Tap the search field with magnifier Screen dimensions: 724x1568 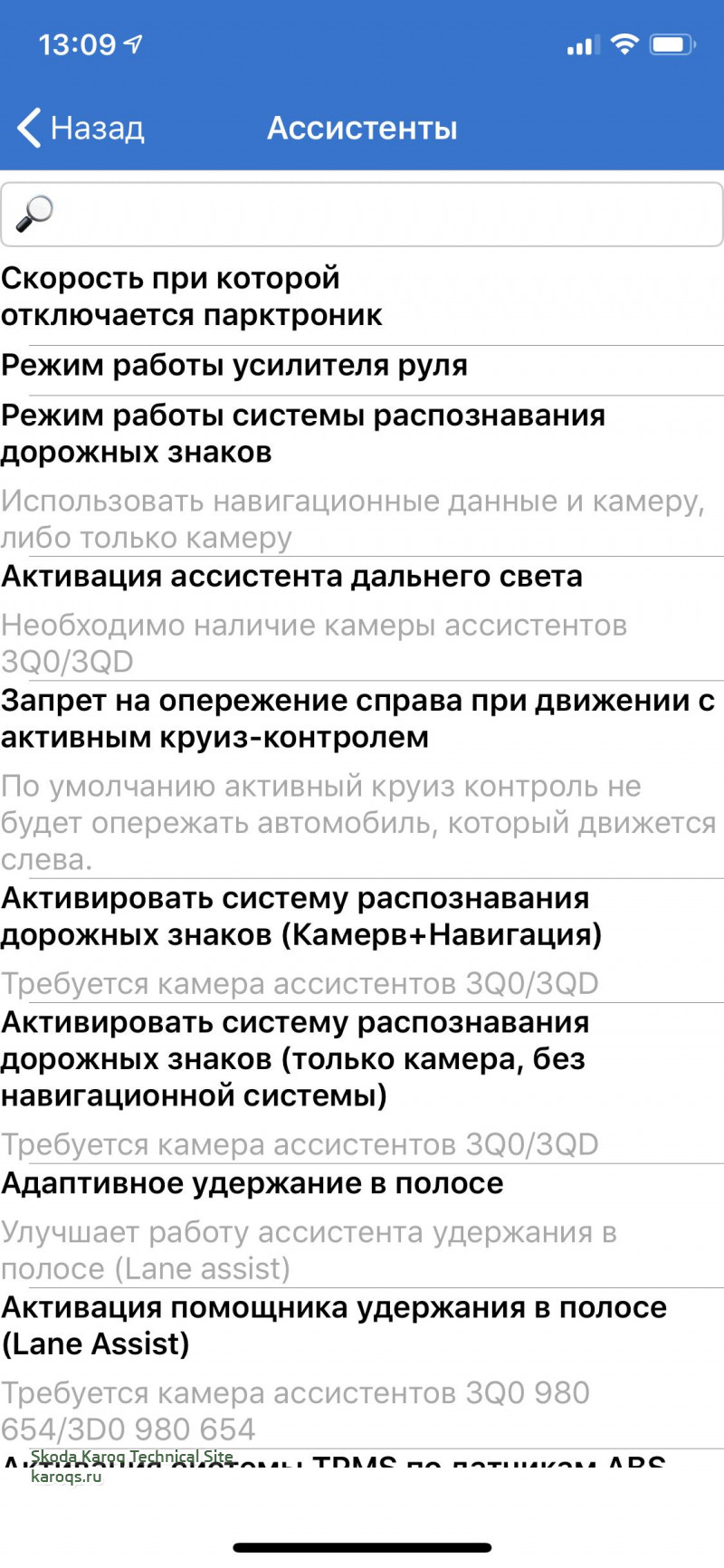pos(362,215)
